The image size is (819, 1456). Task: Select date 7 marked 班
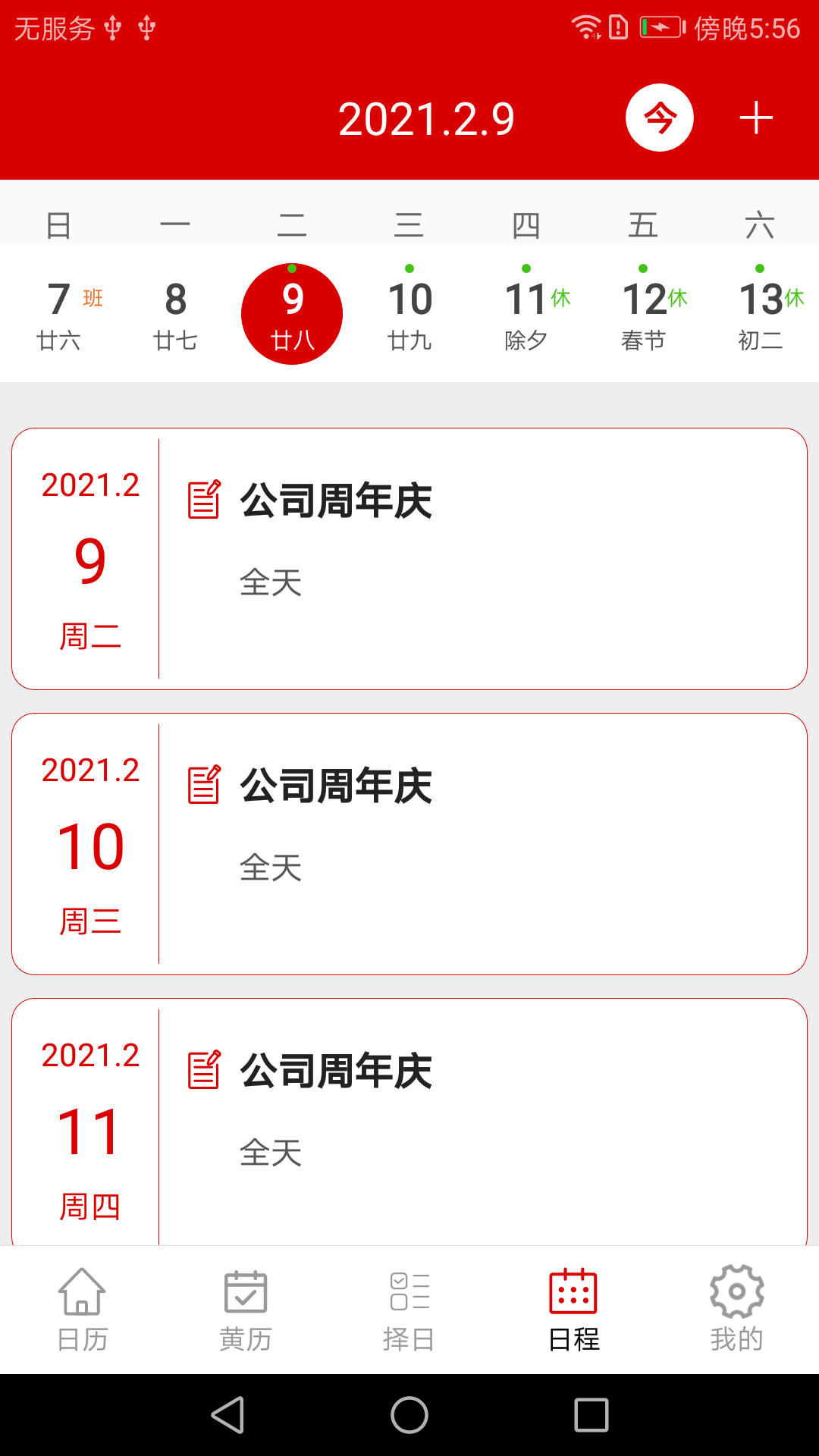click(58, 311)
